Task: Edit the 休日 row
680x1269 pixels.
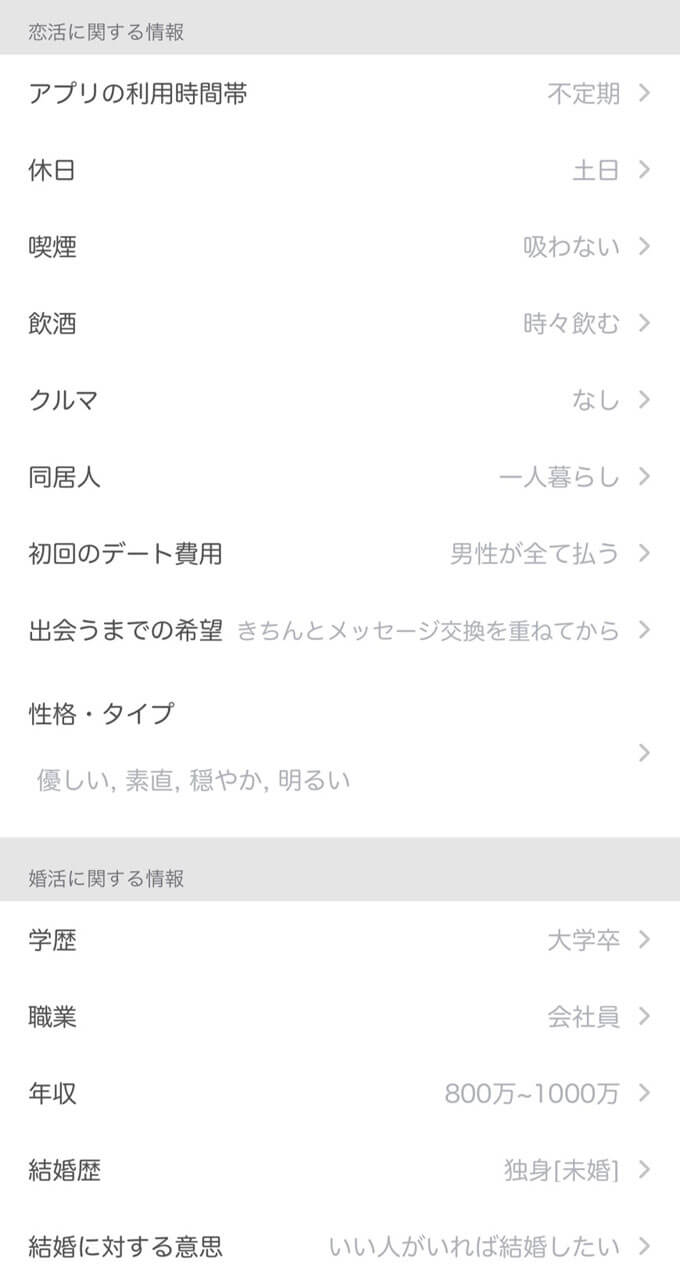Action: (x=340, y=170)
